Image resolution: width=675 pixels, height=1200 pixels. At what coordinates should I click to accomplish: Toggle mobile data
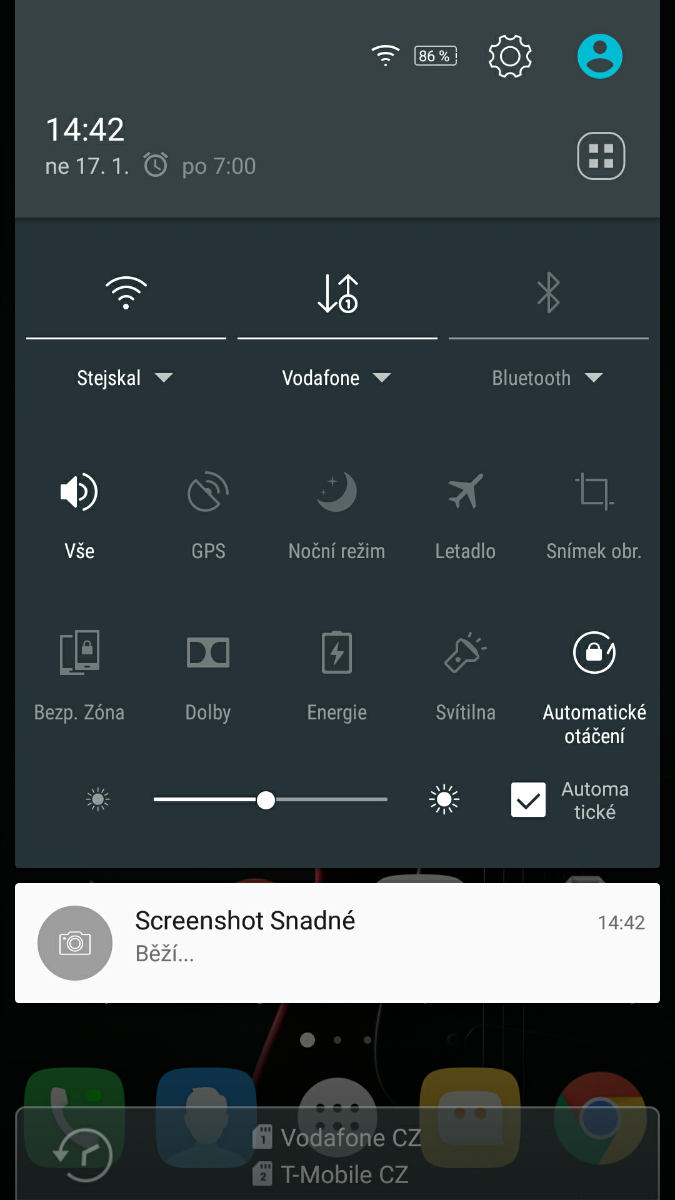coord(337,294)
